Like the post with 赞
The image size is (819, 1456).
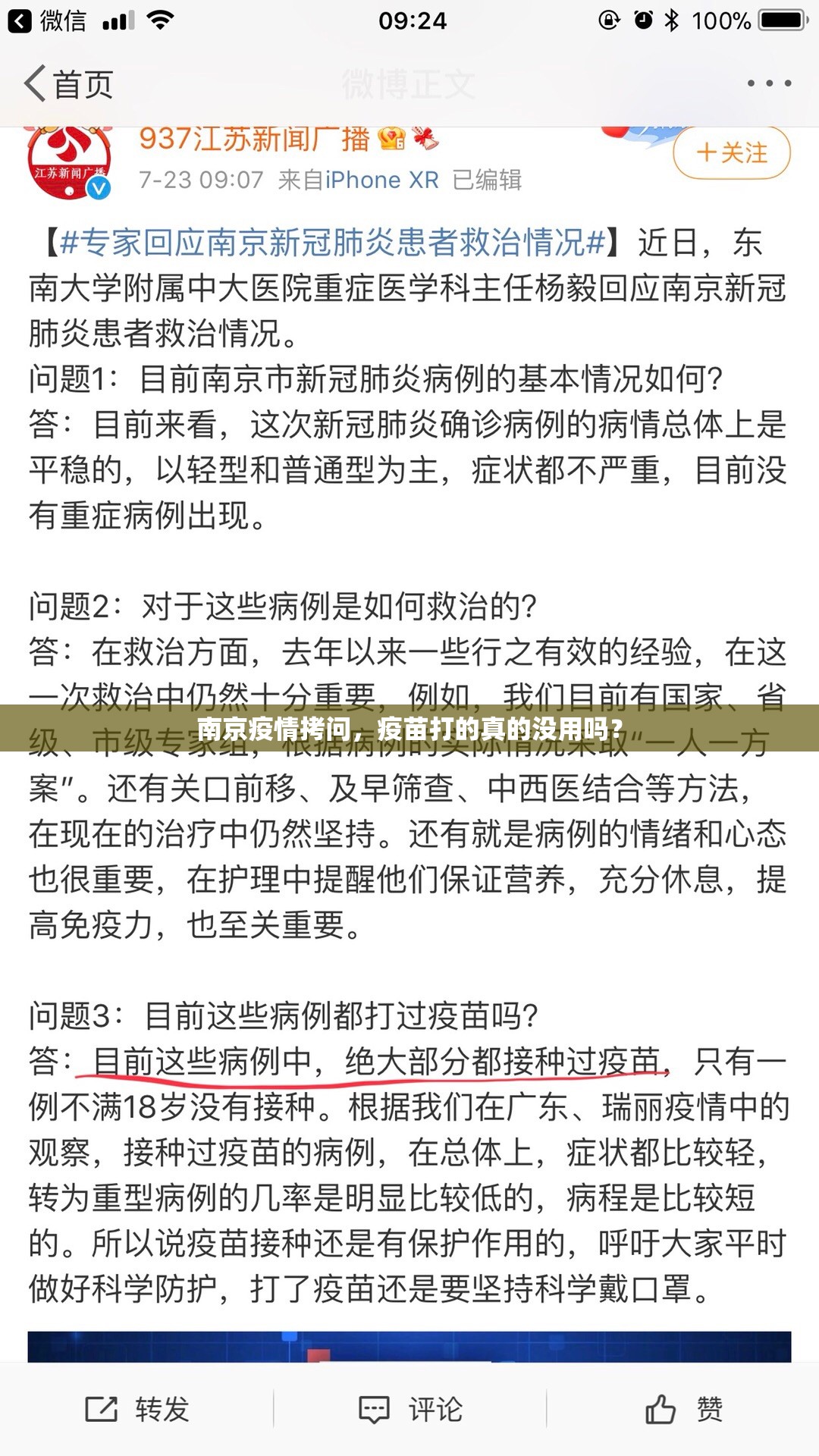pyautogui.click(x=683, y=1410)
